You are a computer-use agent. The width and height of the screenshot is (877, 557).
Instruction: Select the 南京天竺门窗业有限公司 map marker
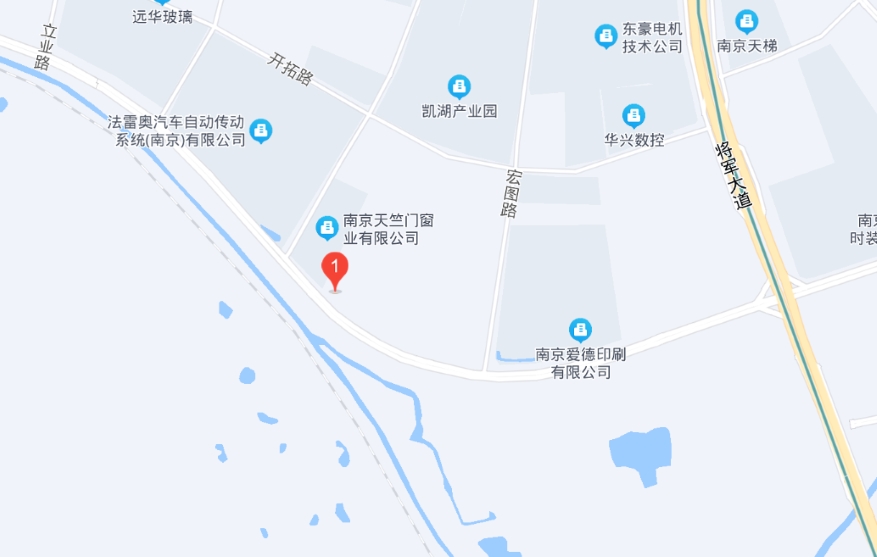pos(326,228)
